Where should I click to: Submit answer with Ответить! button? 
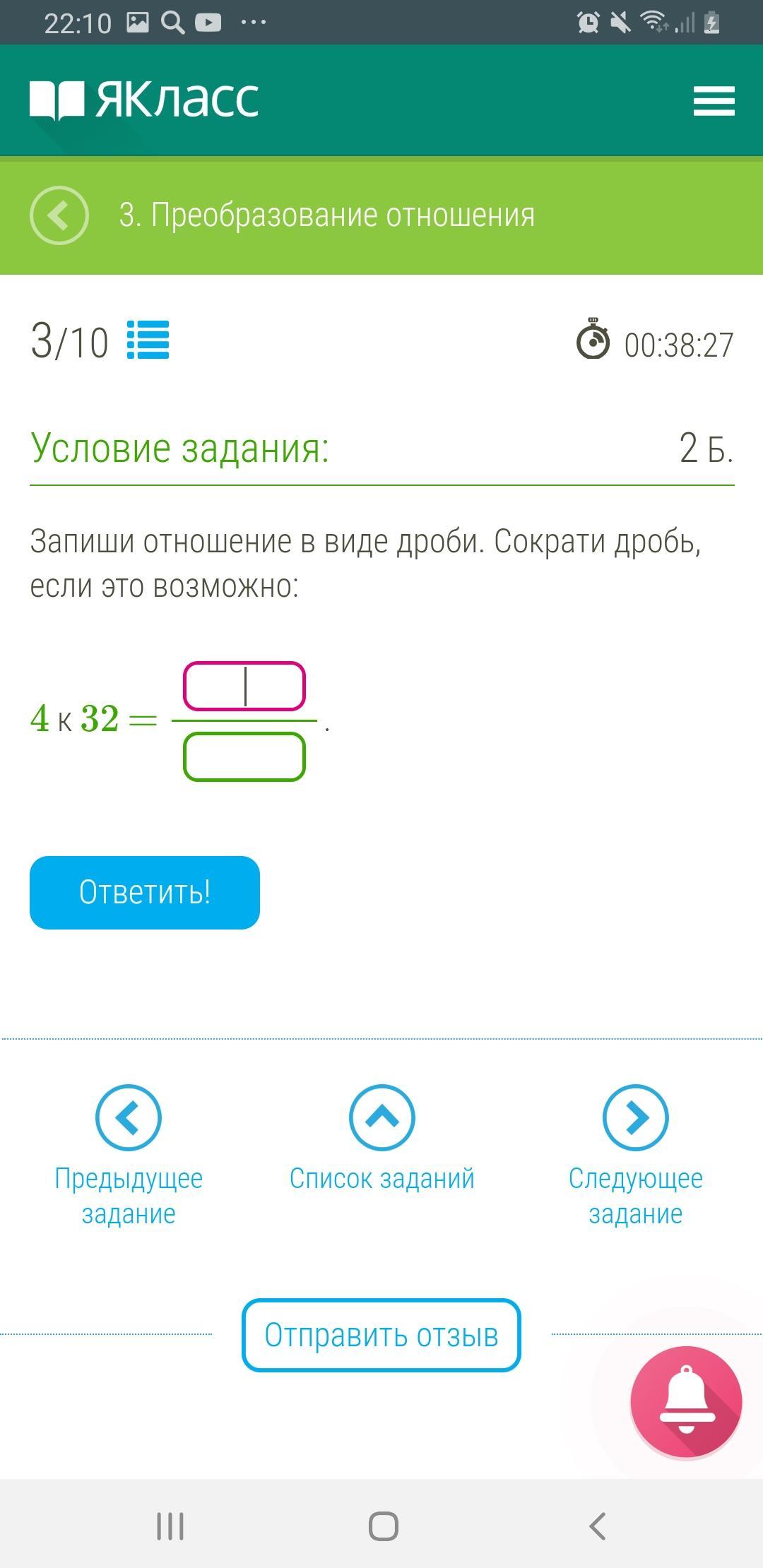point(145,893)
